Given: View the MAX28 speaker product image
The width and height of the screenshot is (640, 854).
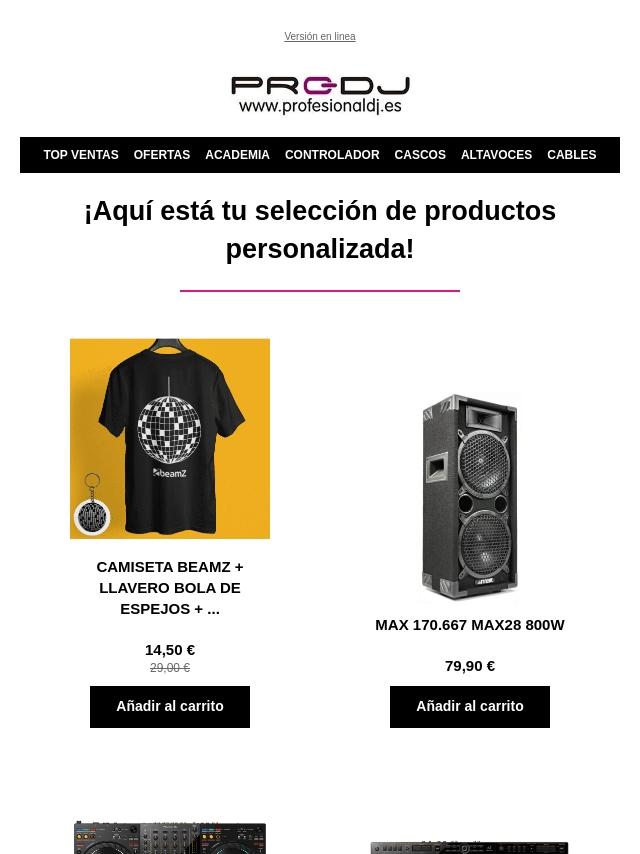Looking at the screenshot, I should pos(470,496).
